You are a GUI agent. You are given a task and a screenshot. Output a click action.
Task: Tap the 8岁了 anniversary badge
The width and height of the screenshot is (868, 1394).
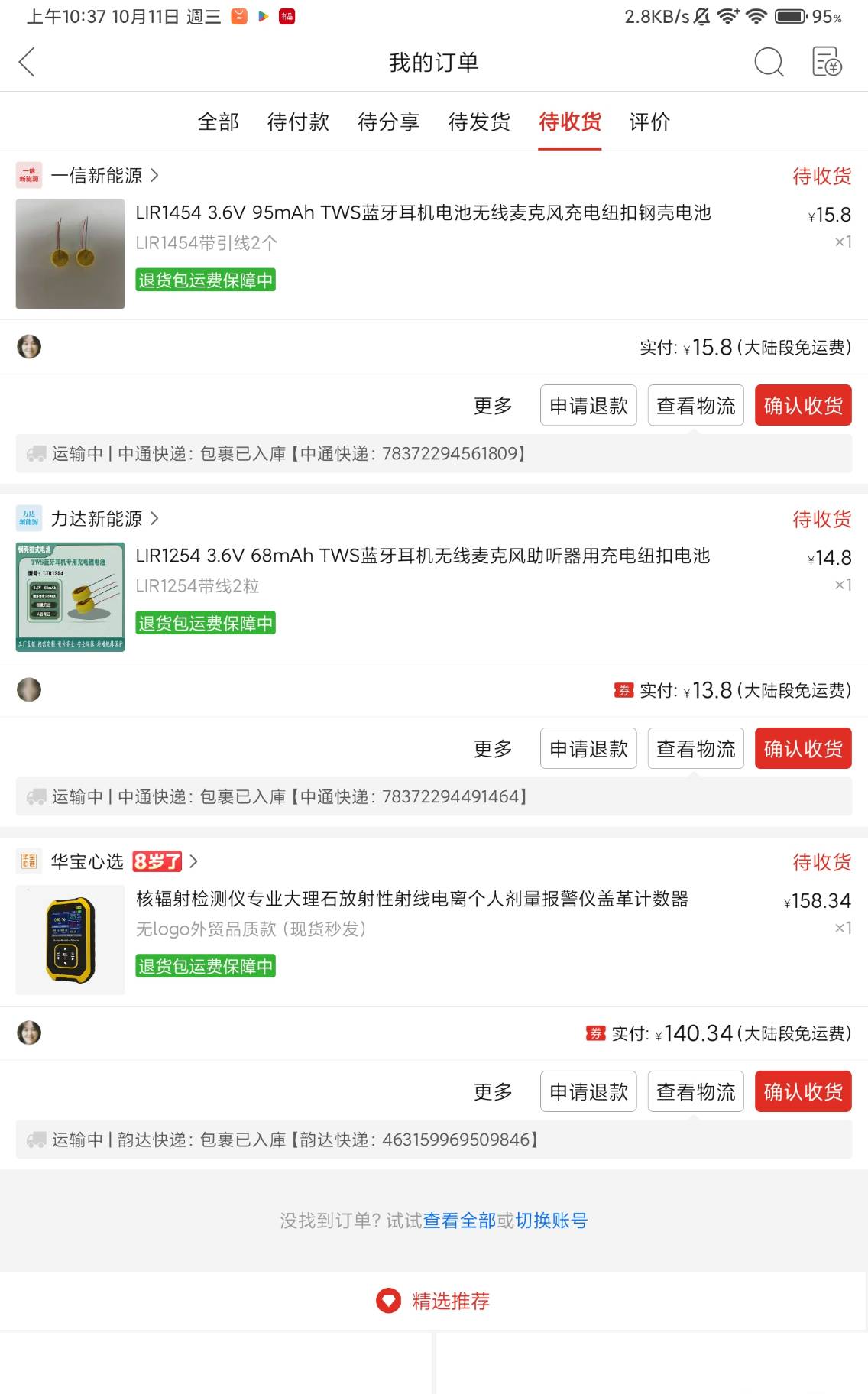158,861
